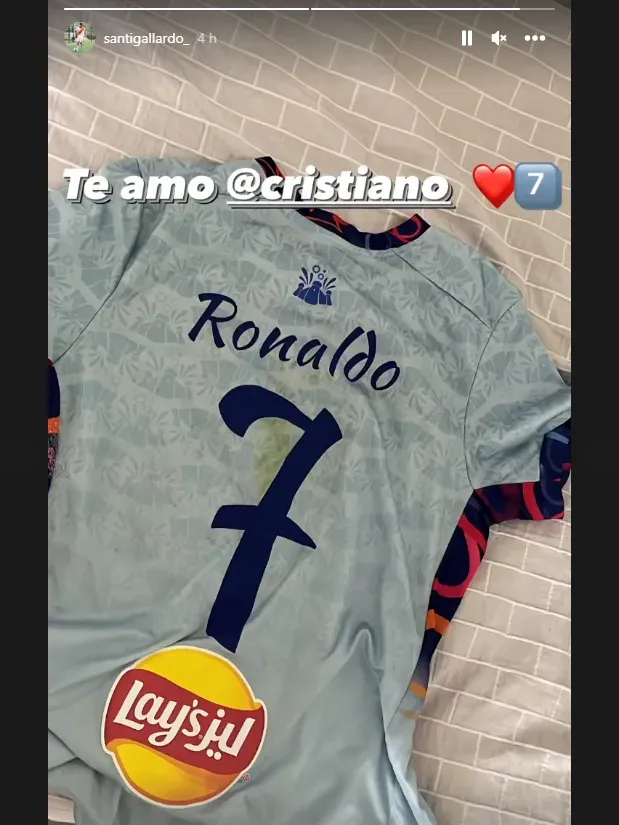The image size is (619, 825).
Task: Open santigallardo_ profile from avatar
Action: [x=80, y=38]
